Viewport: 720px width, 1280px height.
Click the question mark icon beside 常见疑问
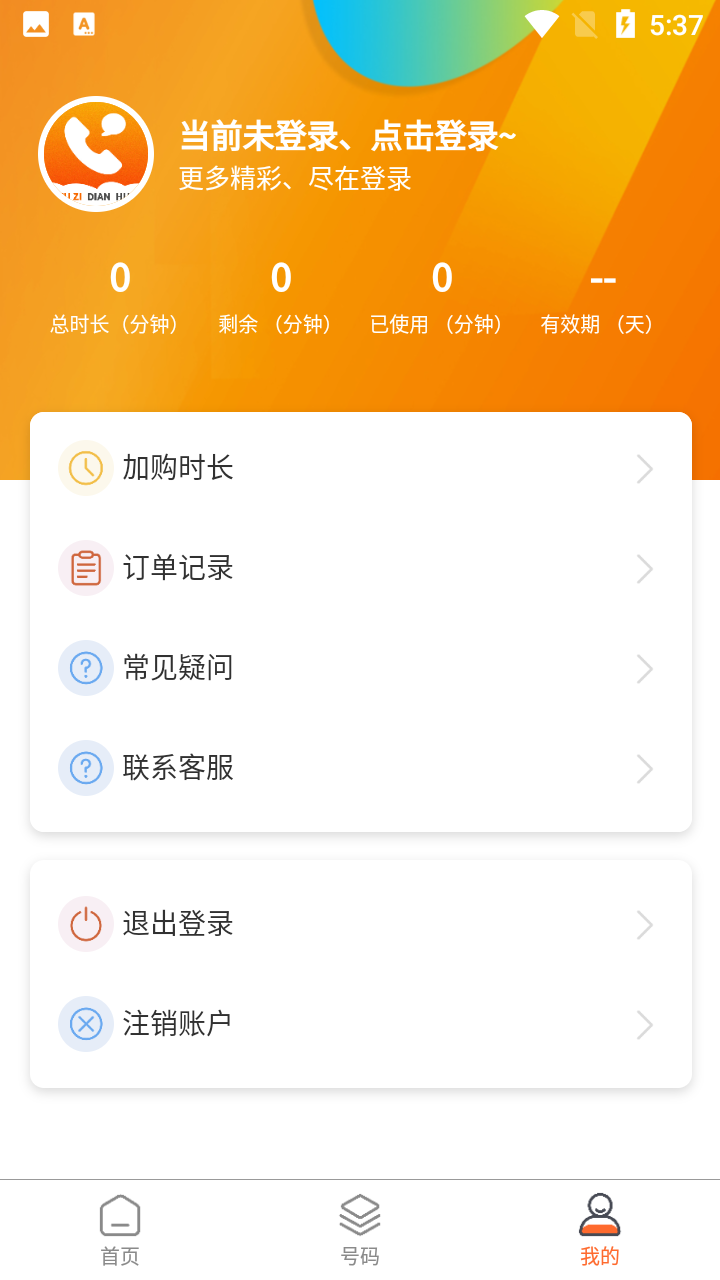[86, 667]
